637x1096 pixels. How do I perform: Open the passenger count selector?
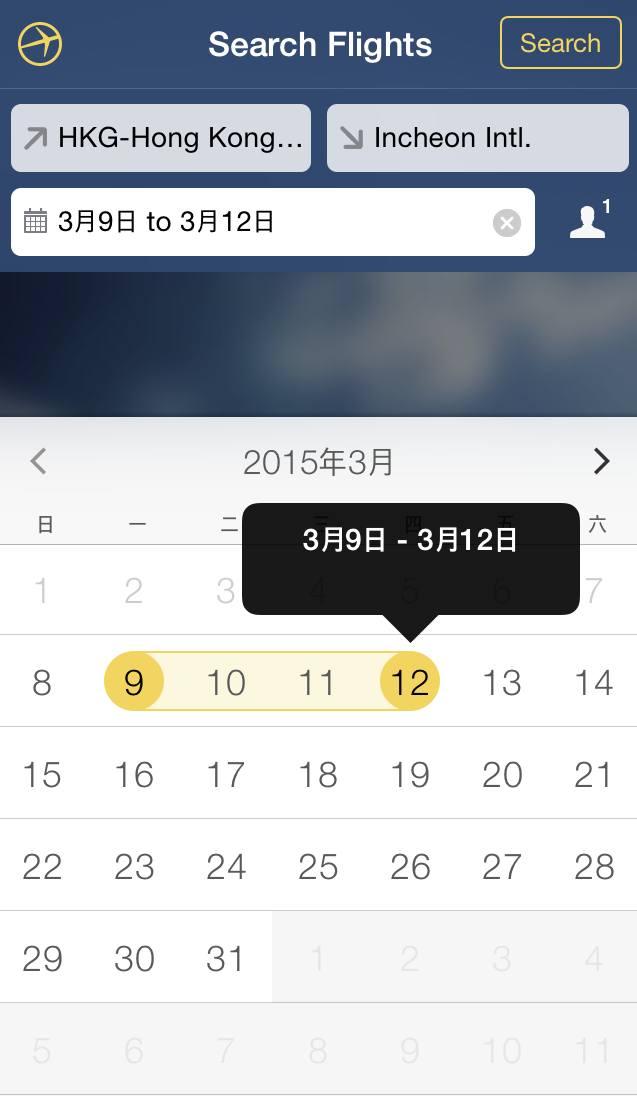pyautogui.click(x=589, y=221)
